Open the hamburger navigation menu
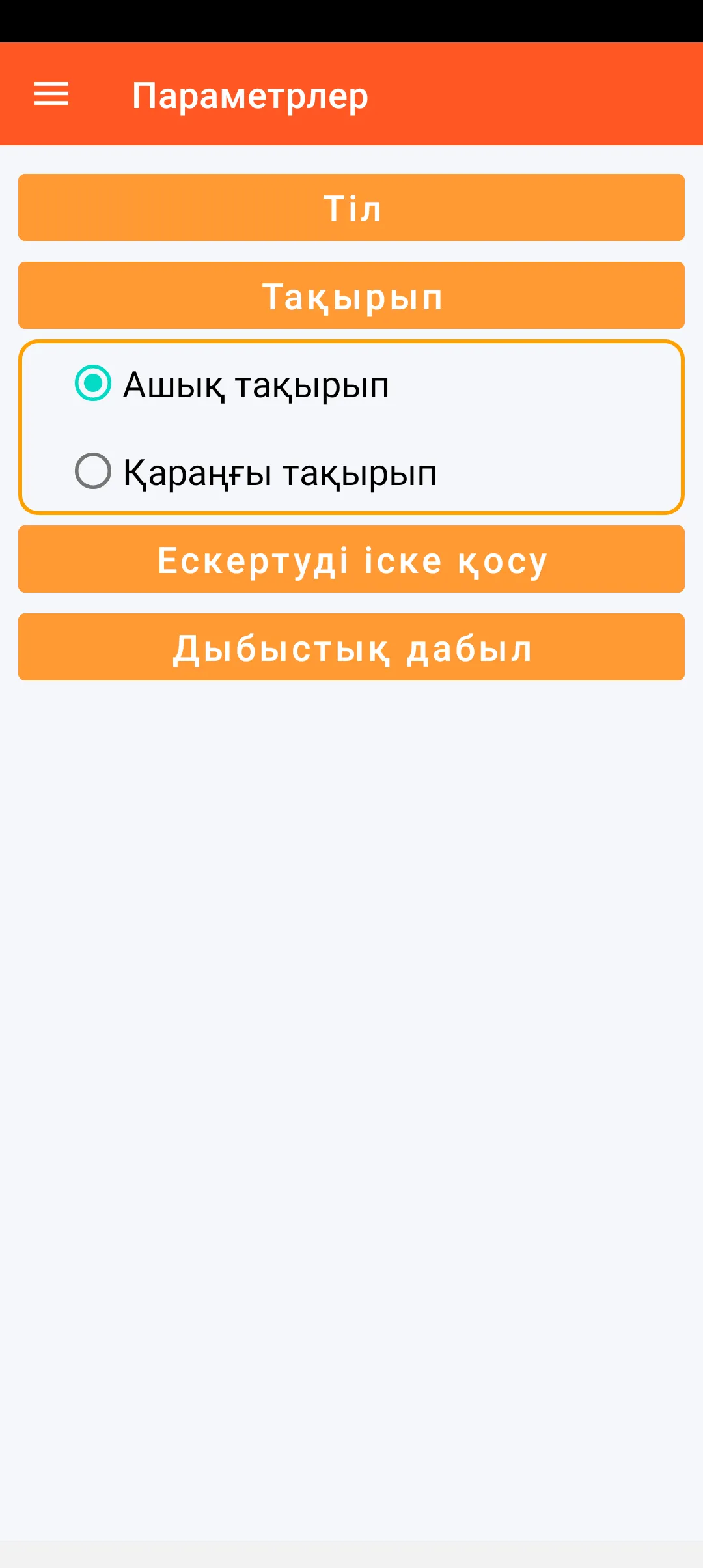The image size is (703, 1568). tap(51, 94)
